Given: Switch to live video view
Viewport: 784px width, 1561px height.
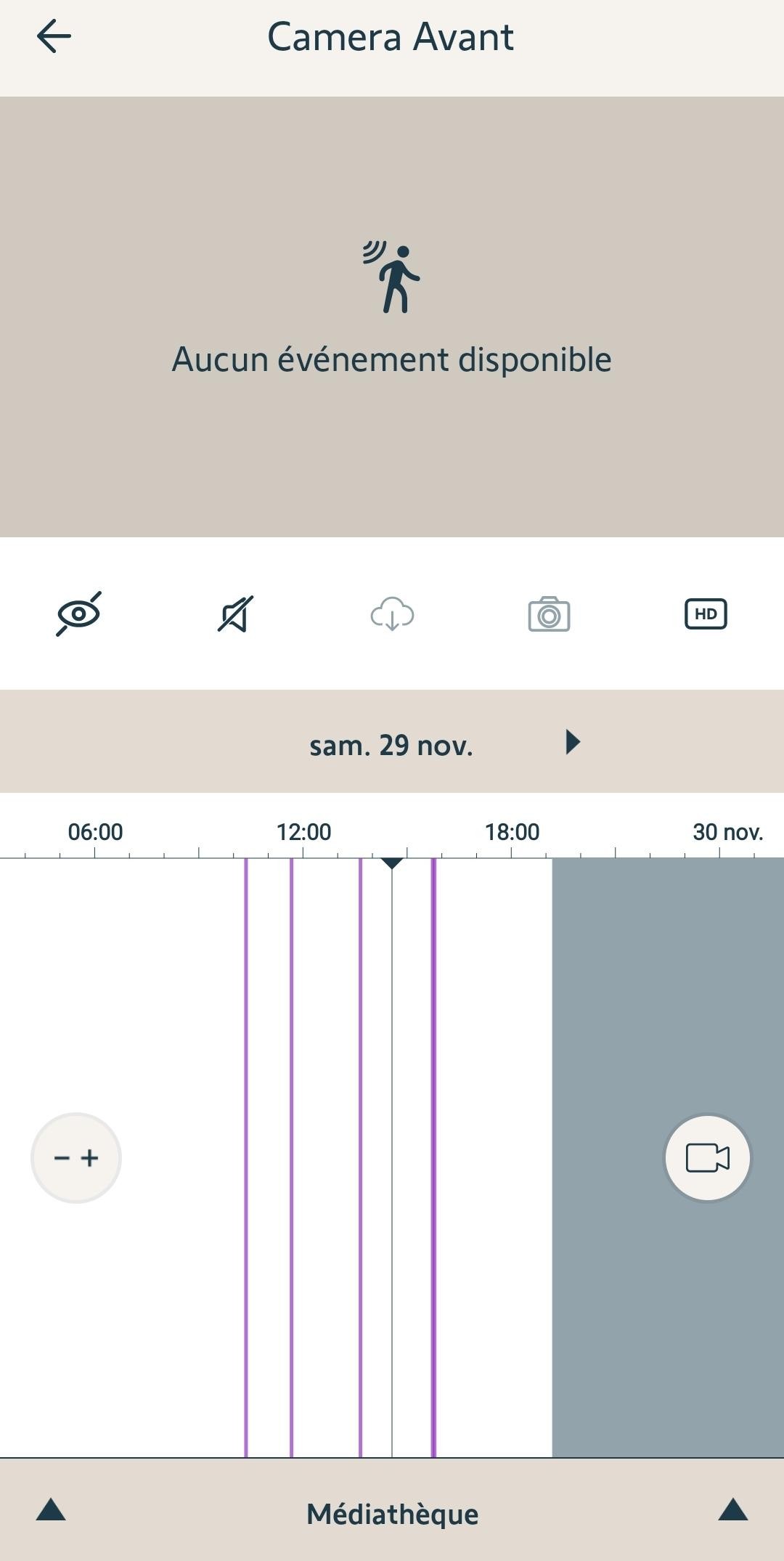Looking at the screenshot, I should (708, 1158).
